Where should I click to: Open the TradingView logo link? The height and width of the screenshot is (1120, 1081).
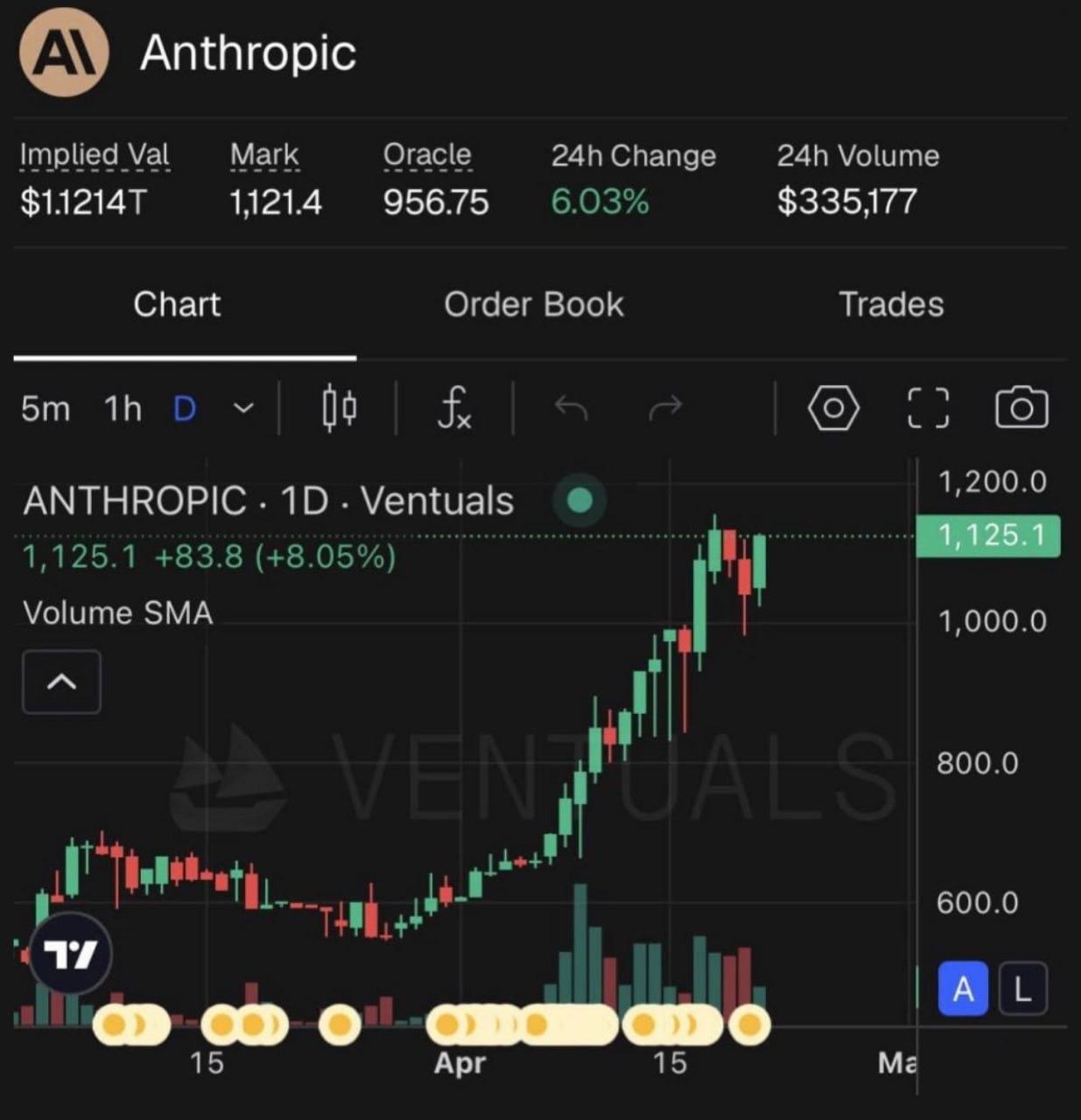(70, 953)
